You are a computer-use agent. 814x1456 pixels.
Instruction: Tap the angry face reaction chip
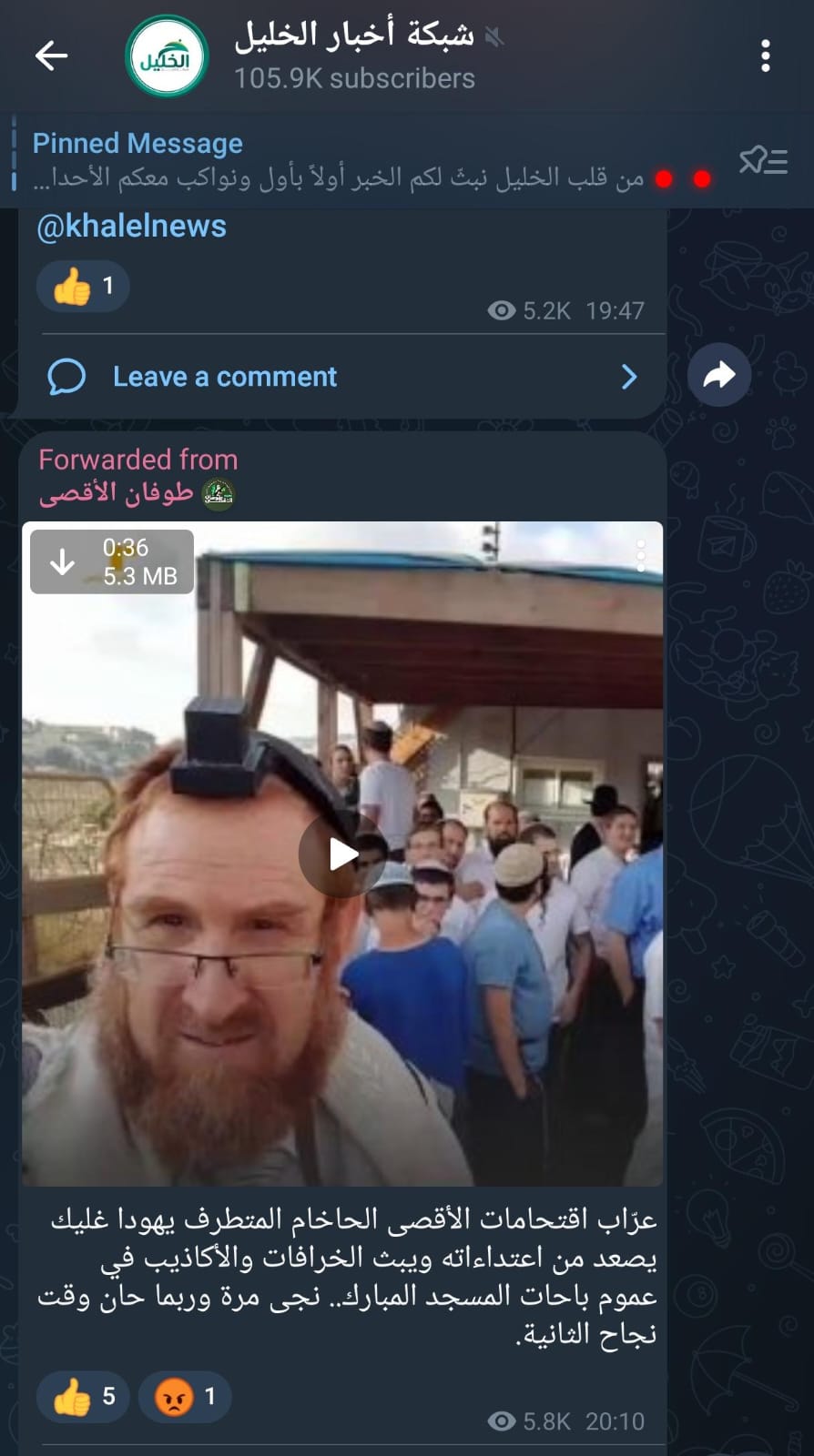coord(184,1397)
